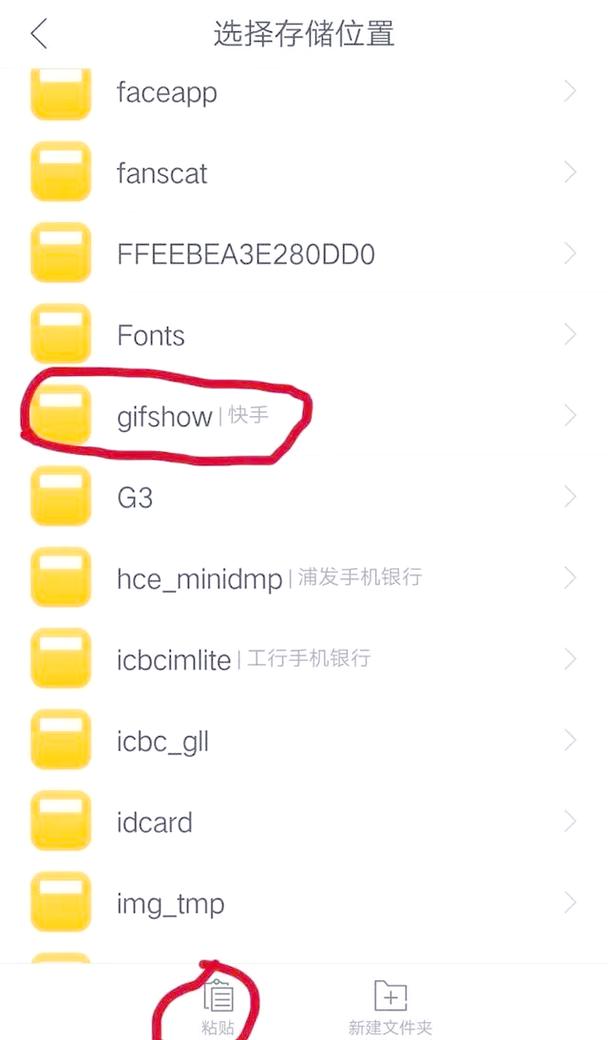608x1040 pixels.
Task: Open the gifshow folder
Action: click(164, 416)
